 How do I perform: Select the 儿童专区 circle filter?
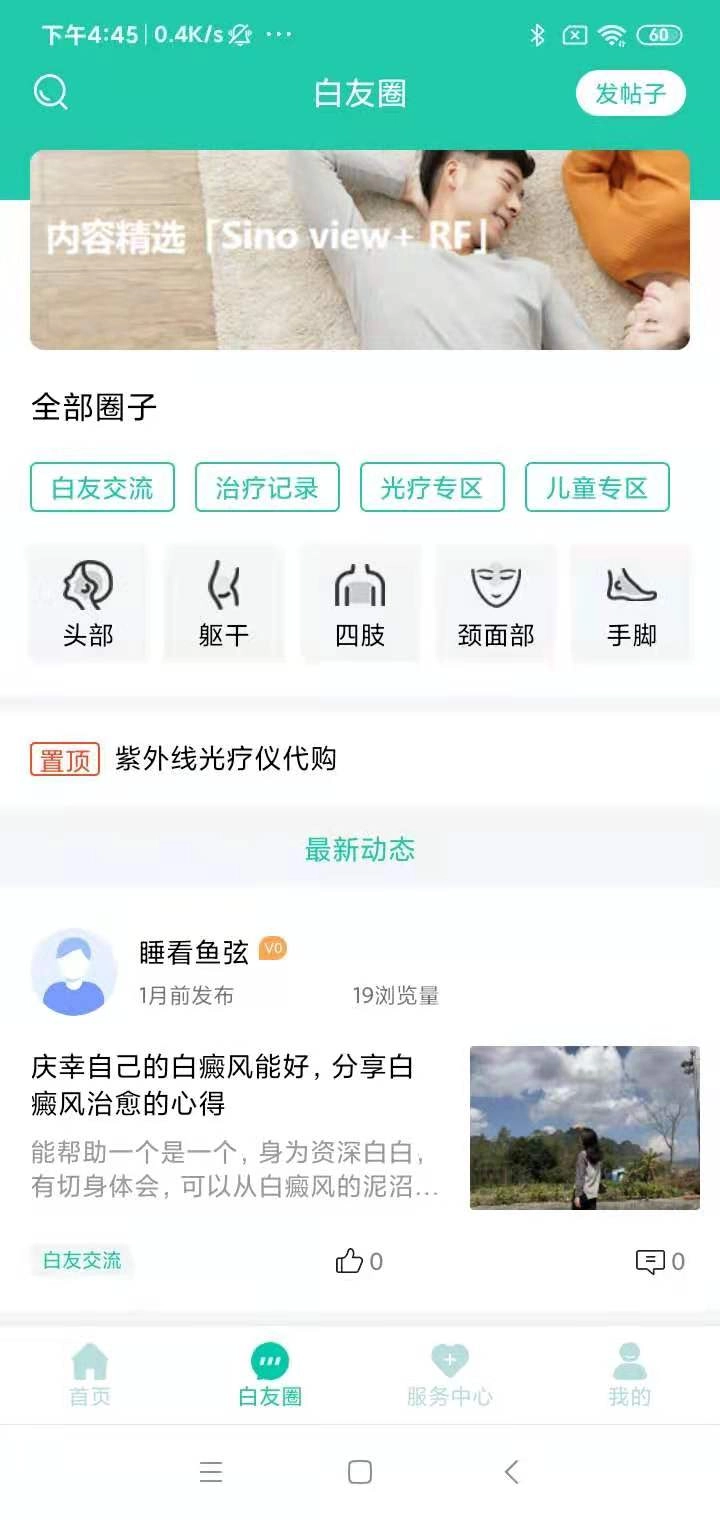click(597, 487)
